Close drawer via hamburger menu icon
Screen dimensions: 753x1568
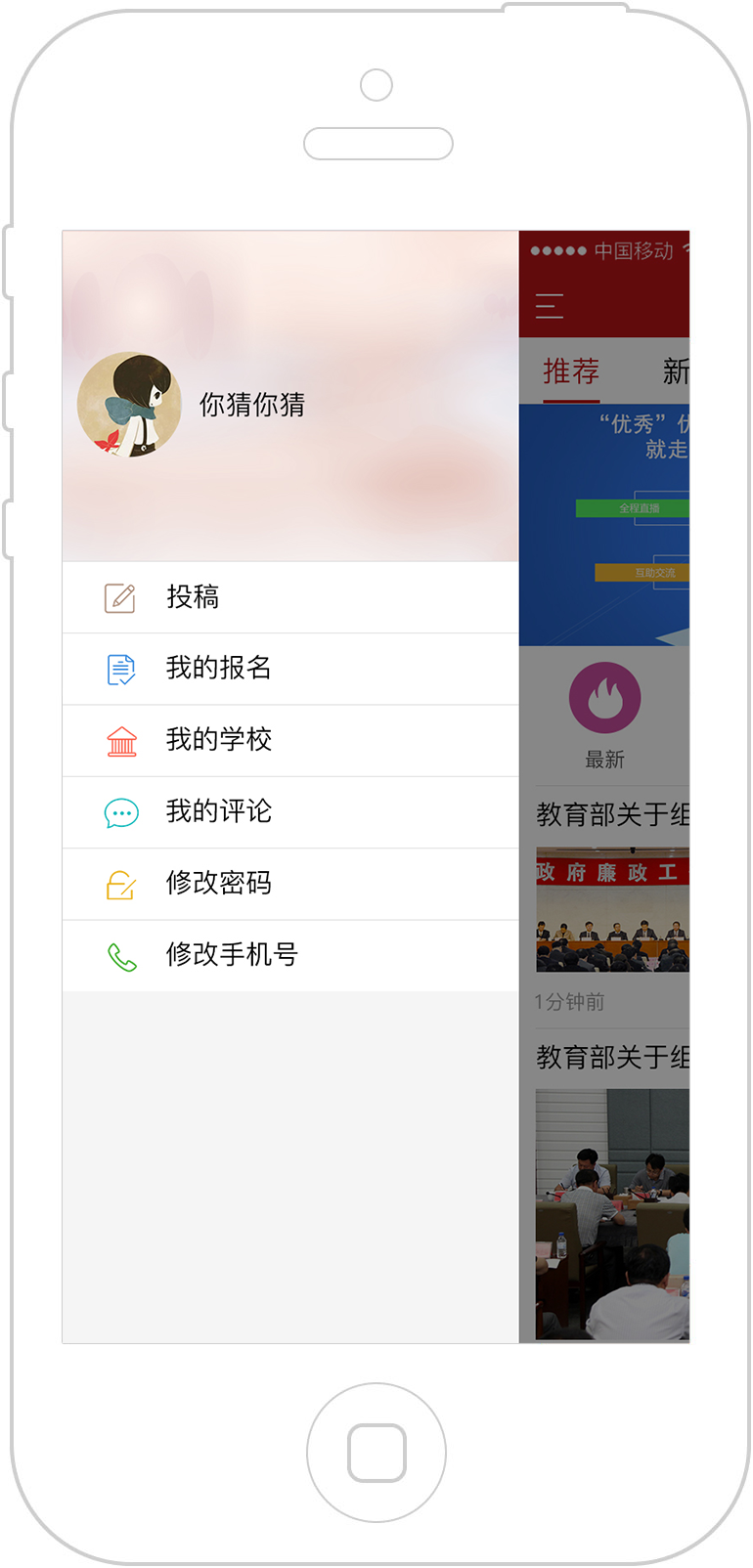[x=550, y=306]
